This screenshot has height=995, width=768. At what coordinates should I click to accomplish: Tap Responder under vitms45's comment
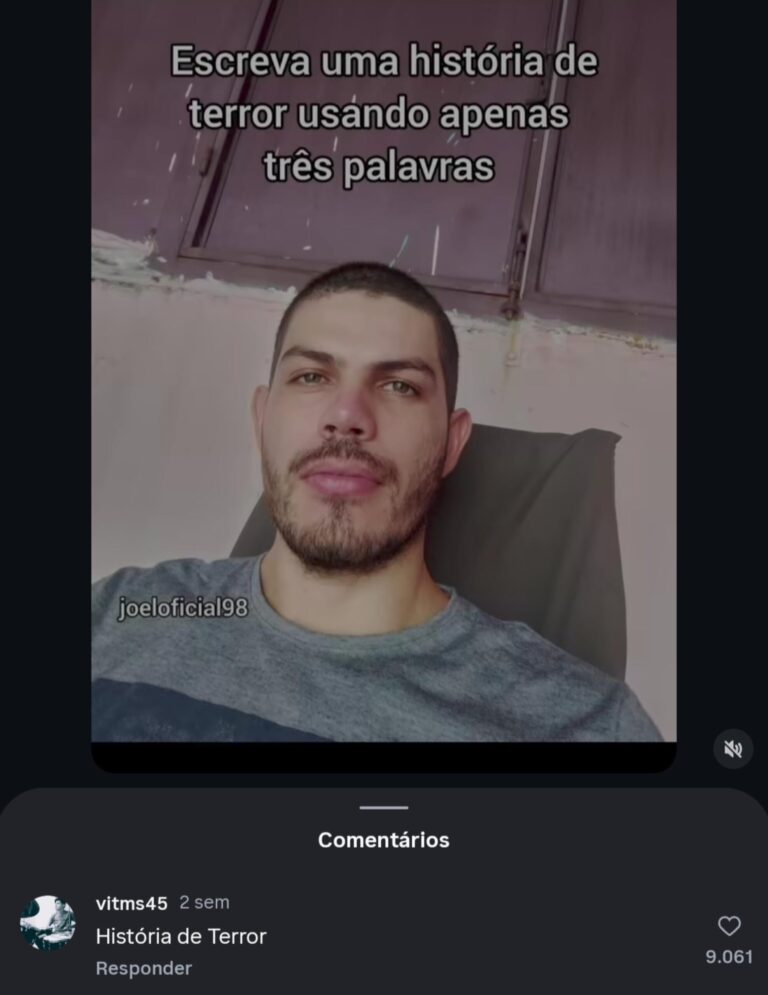click(143, 968)
